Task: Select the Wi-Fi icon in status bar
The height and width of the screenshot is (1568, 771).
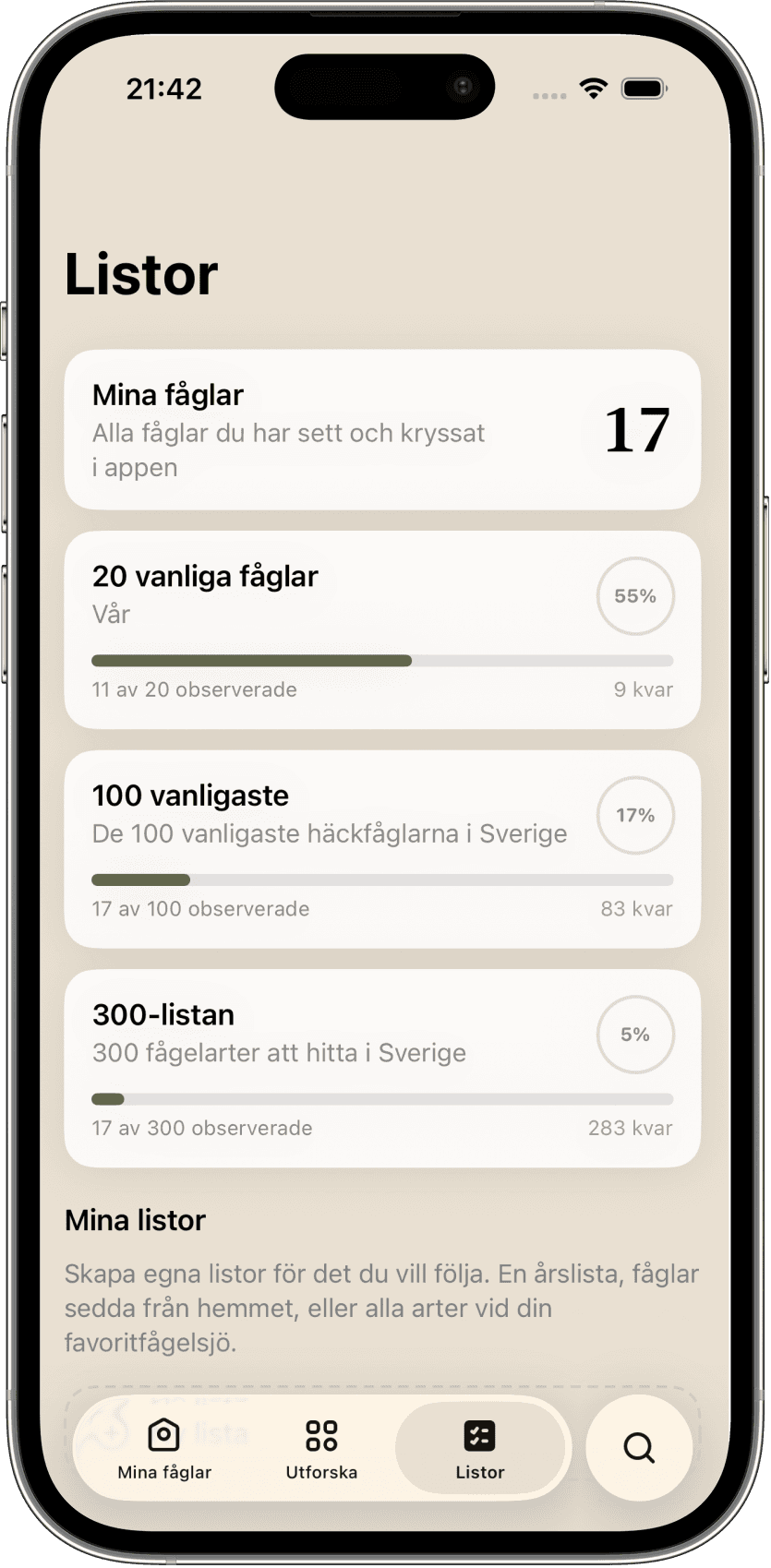Action: (x=593, y=89)
